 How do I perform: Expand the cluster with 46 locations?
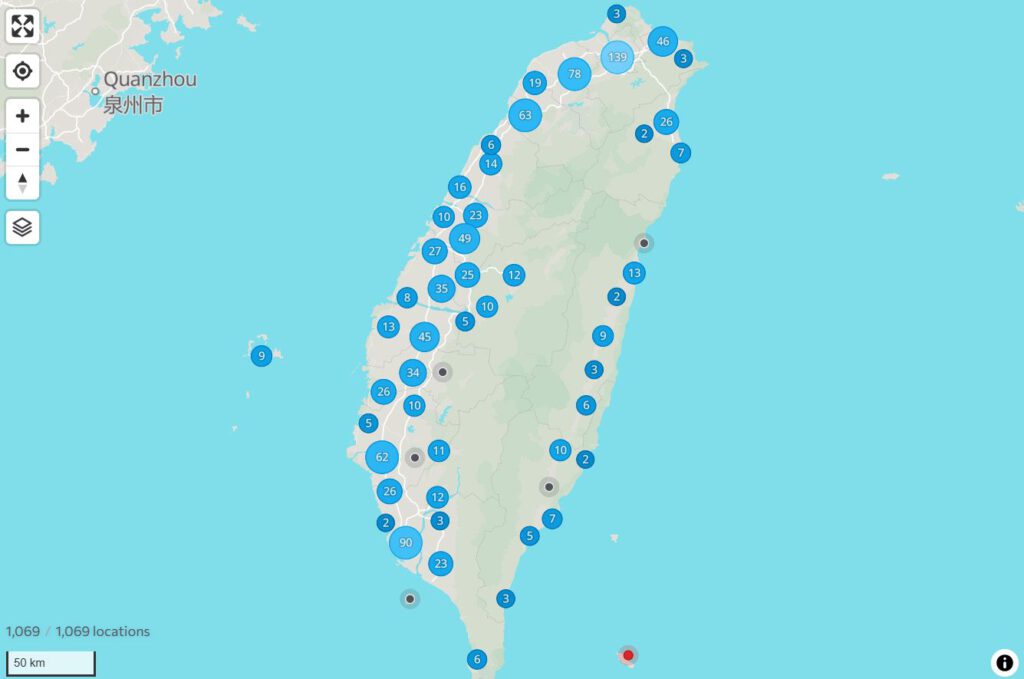coord(662,41)
